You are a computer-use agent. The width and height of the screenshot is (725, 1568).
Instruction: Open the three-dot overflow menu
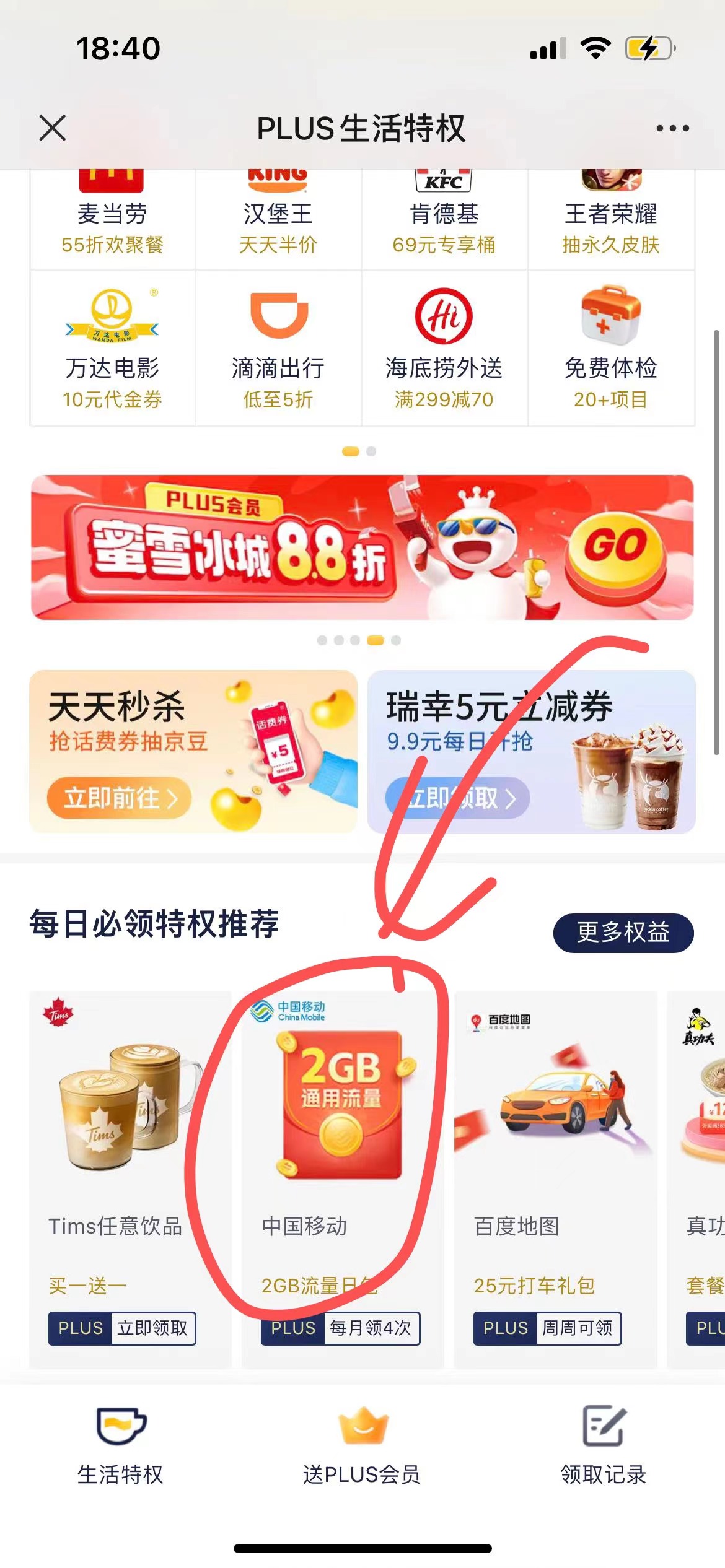point(672,128)
